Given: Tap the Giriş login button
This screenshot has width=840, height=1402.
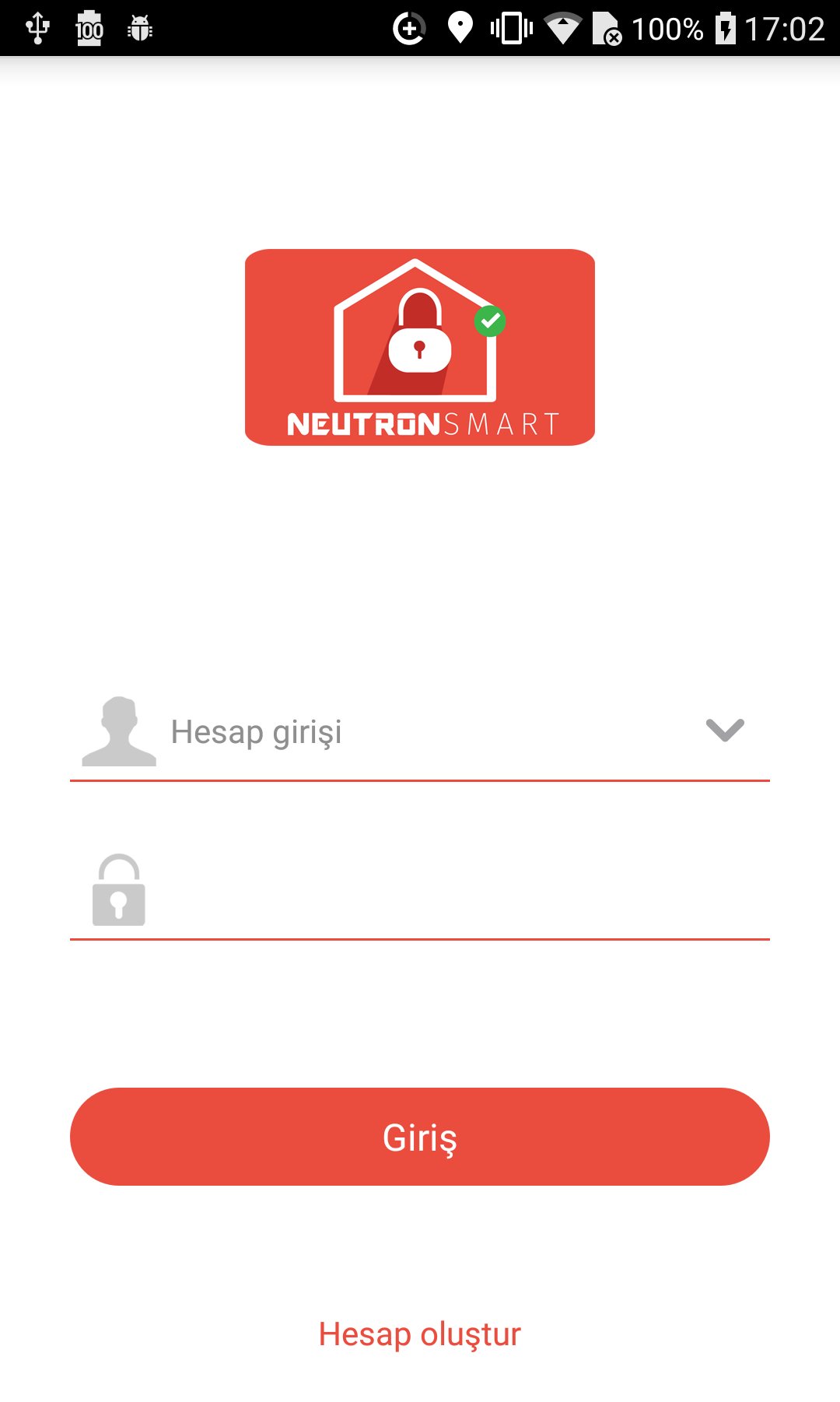Looking at the screenshot, I should (x=420, y=1137).
